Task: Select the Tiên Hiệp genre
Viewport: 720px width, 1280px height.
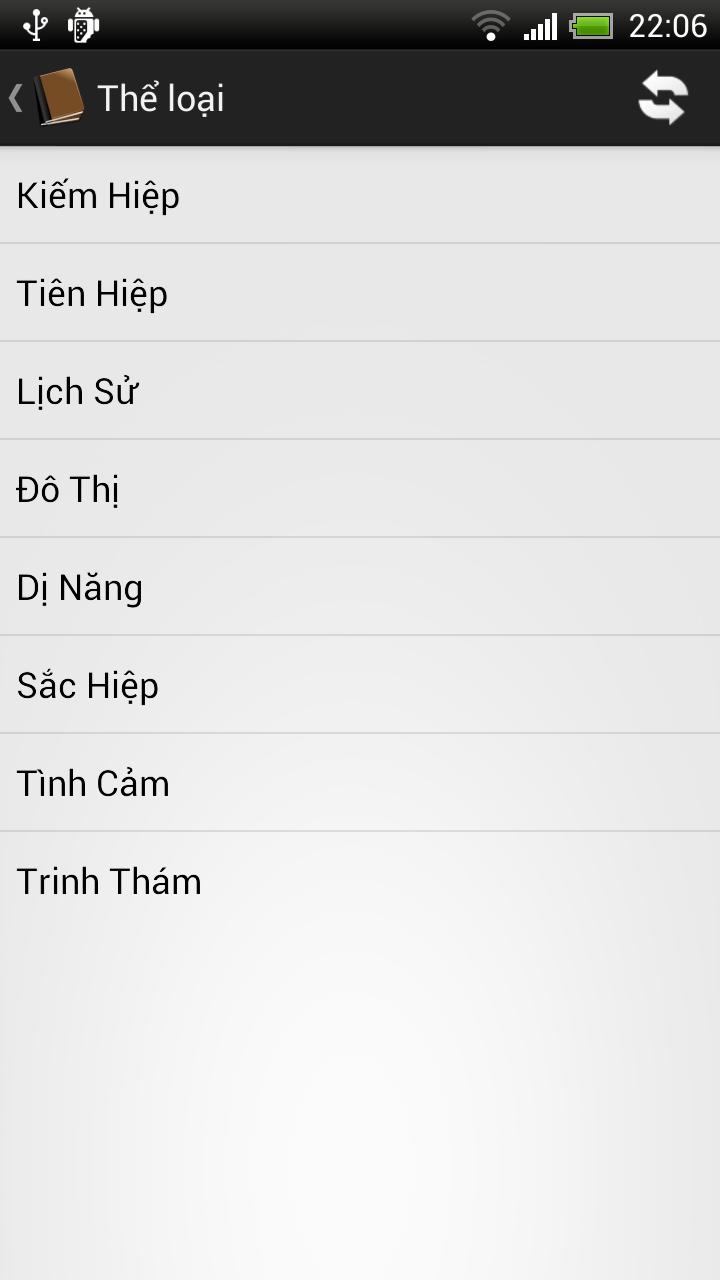Action: [360, 293]
